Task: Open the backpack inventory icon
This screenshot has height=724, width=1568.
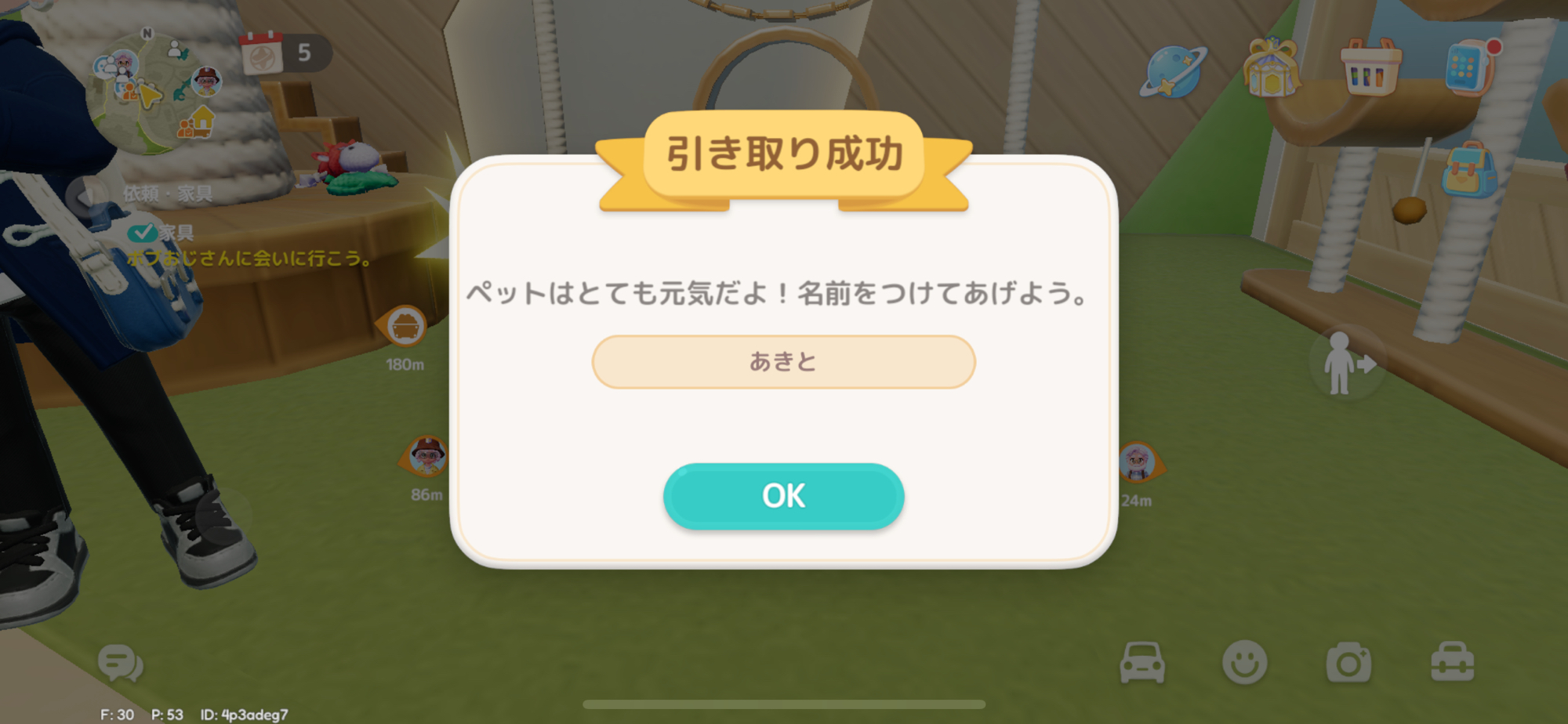Action: [1468, 171]
